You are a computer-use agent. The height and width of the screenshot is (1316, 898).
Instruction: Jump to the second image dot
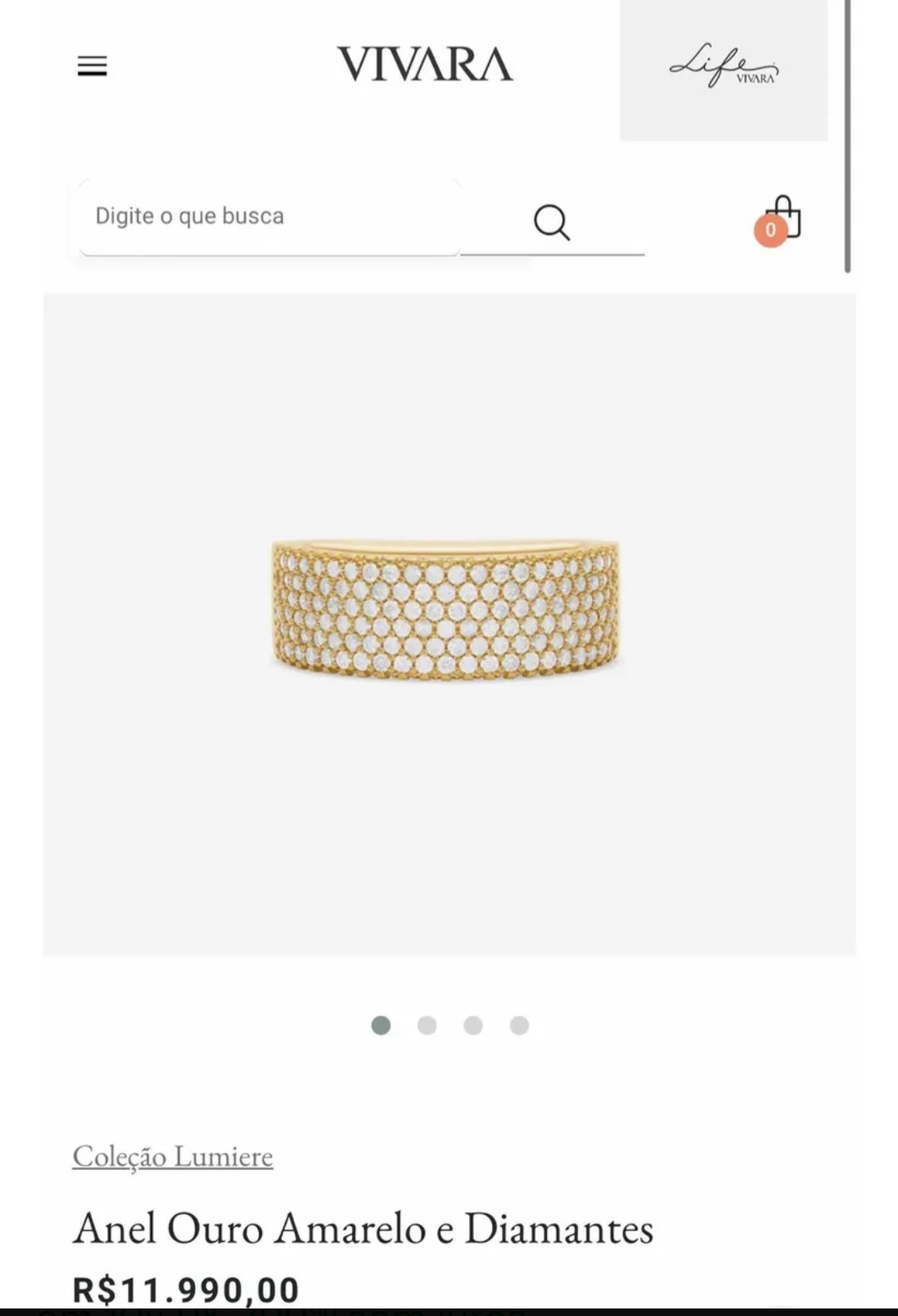point(427,1025)
